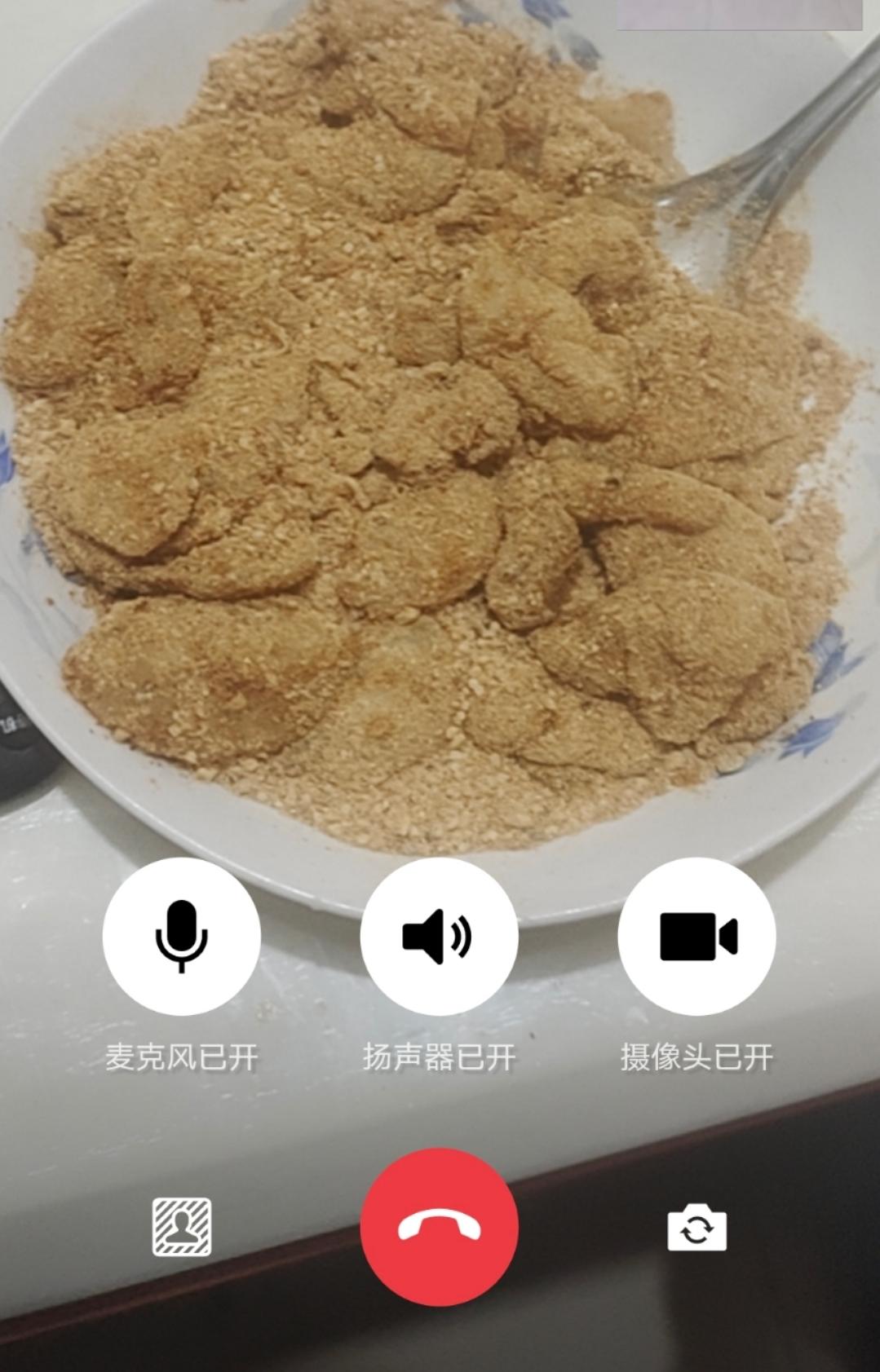Hang up the video call
Image resolution: width=880 pixels, height=1372 pixels.
[439, 1227]
